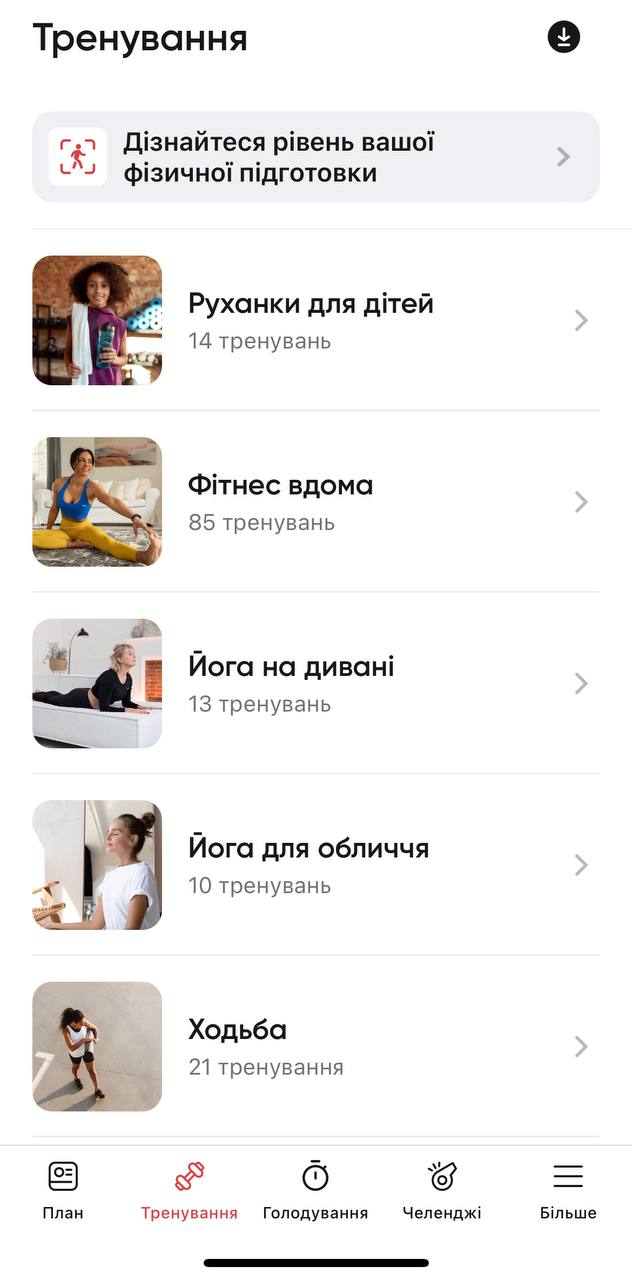Switch to the План tab

coord(63,1191)
